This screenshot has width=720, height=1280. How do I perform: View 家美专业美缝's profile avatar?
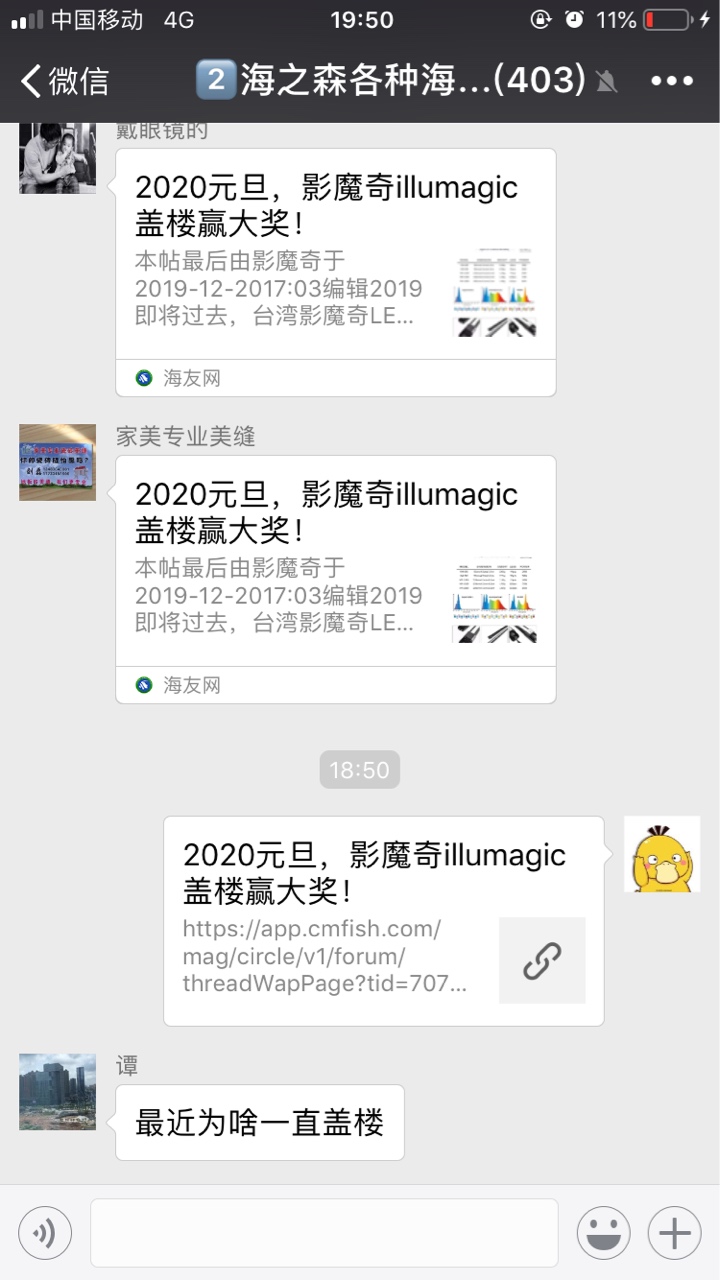(x=58, y=462)
